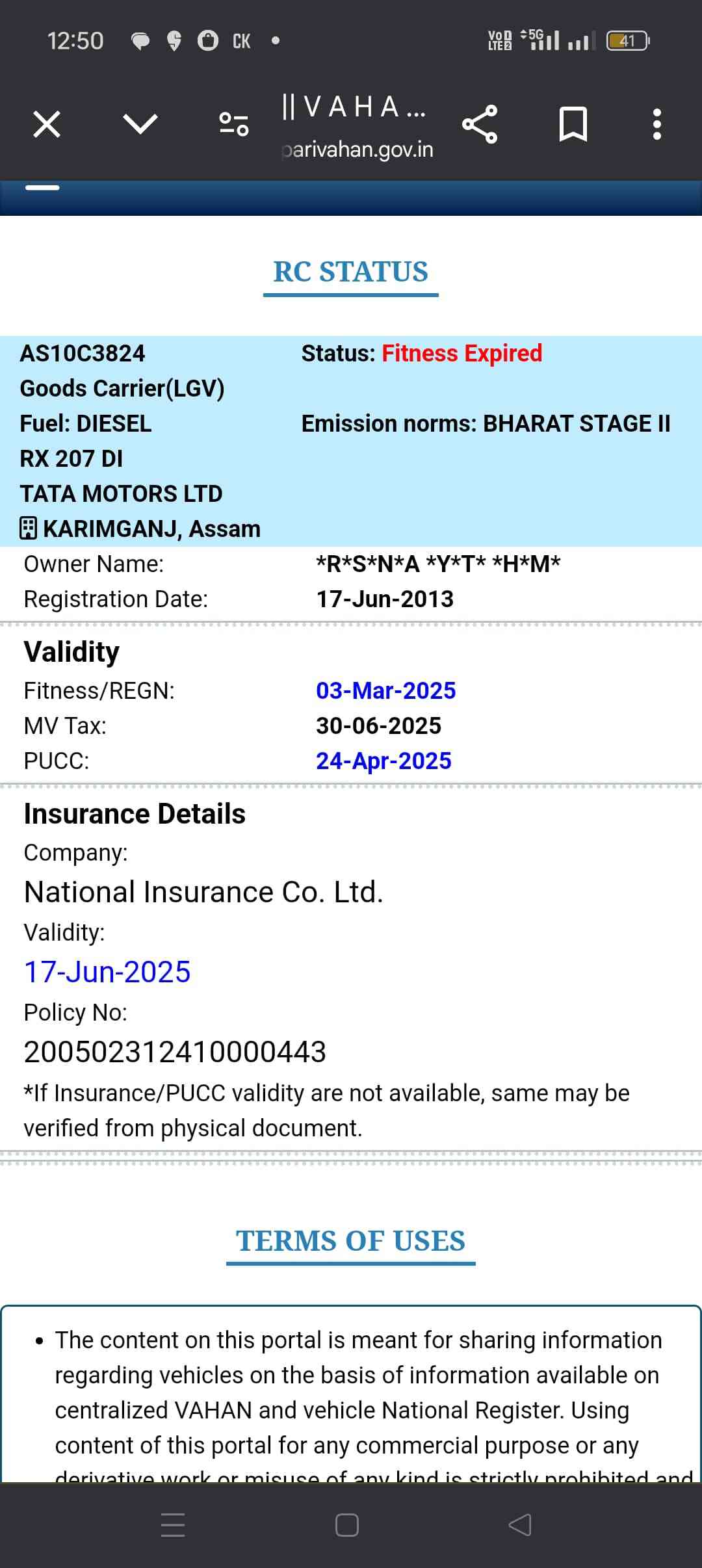Open site settings icon beside the URL
This screenshot has width=702, height=1568.
pyautogui.click(x=233, y=124)
